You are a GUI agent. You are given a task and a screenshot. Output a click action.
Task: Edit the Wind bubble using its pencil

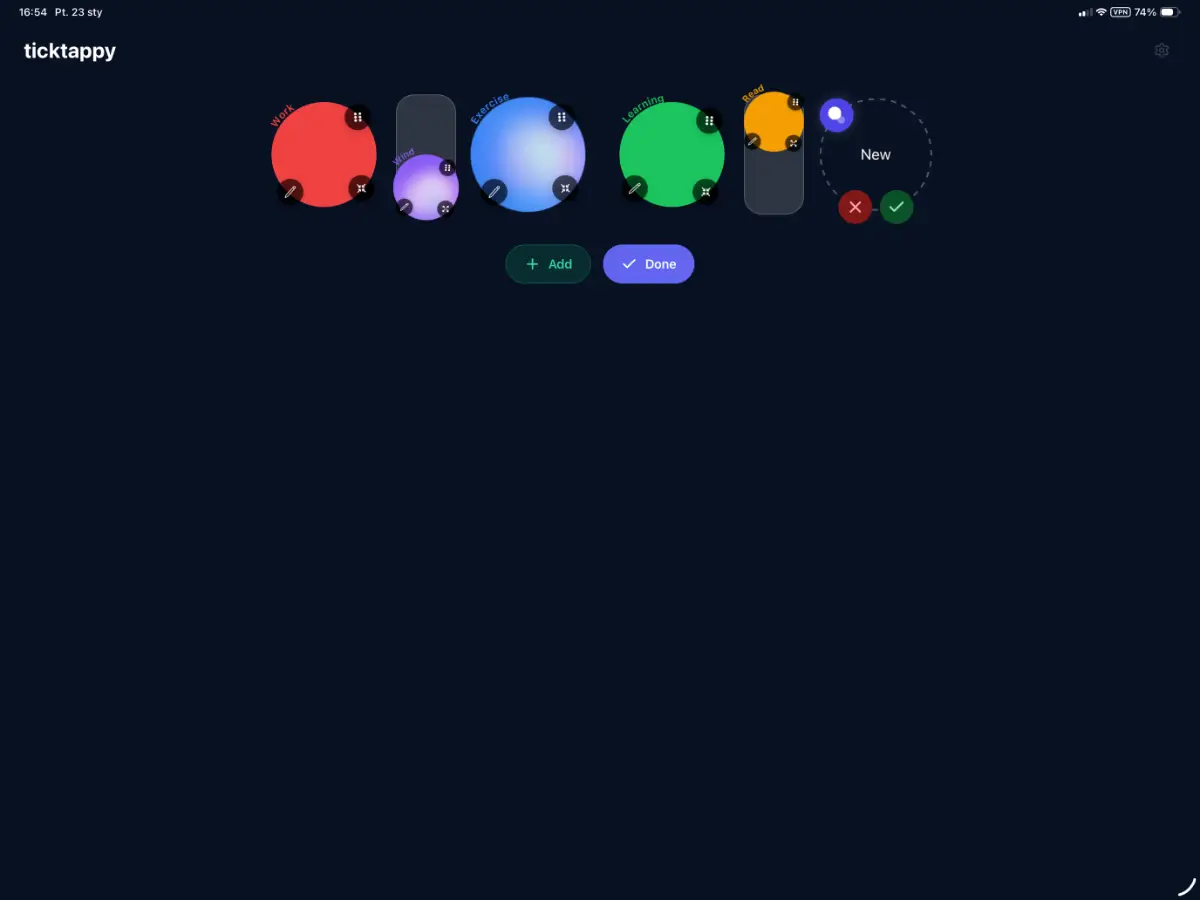(405, 207)
